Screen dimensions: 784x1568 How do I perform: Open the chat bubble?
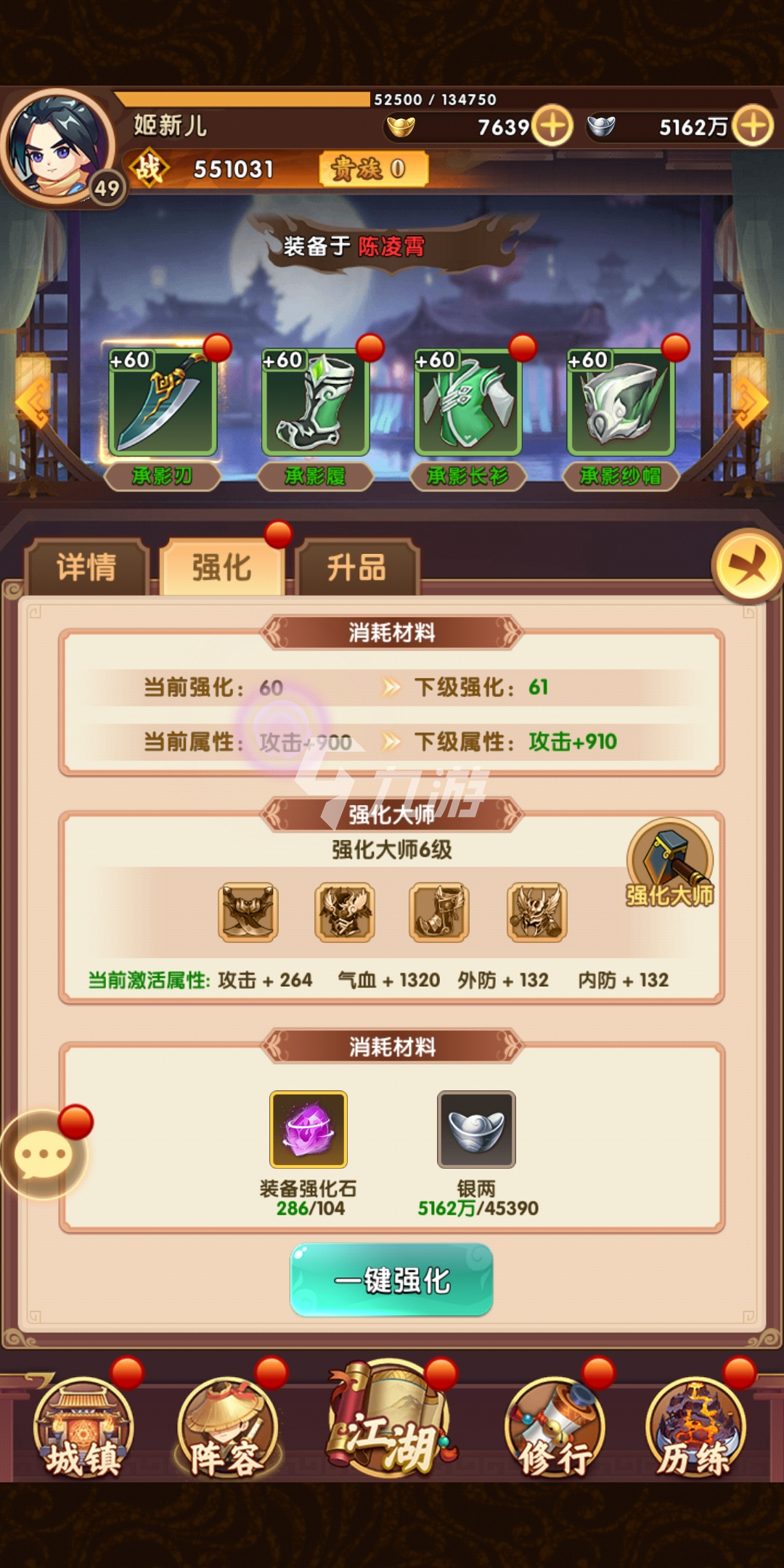click(x=44, y=1154)
